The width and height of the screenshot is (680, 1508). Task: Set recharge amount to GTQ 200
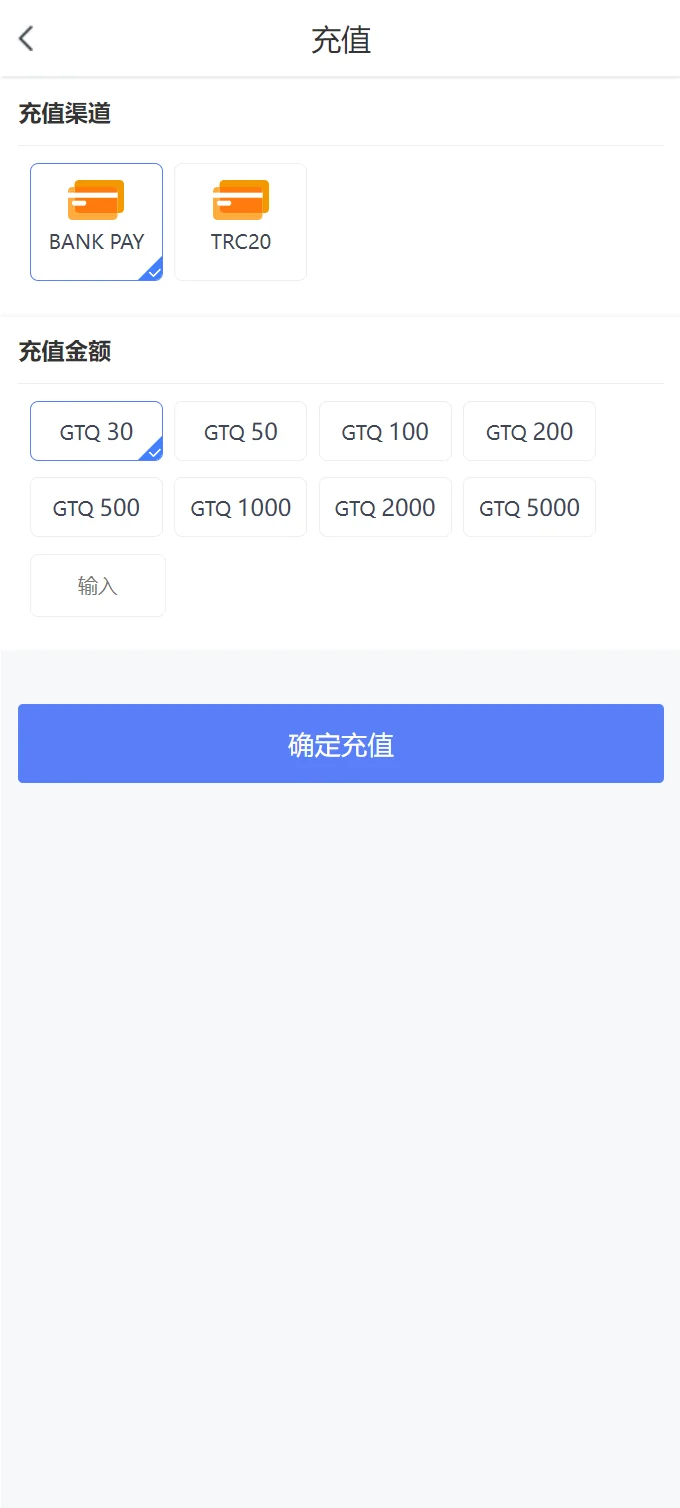point(529,431)
